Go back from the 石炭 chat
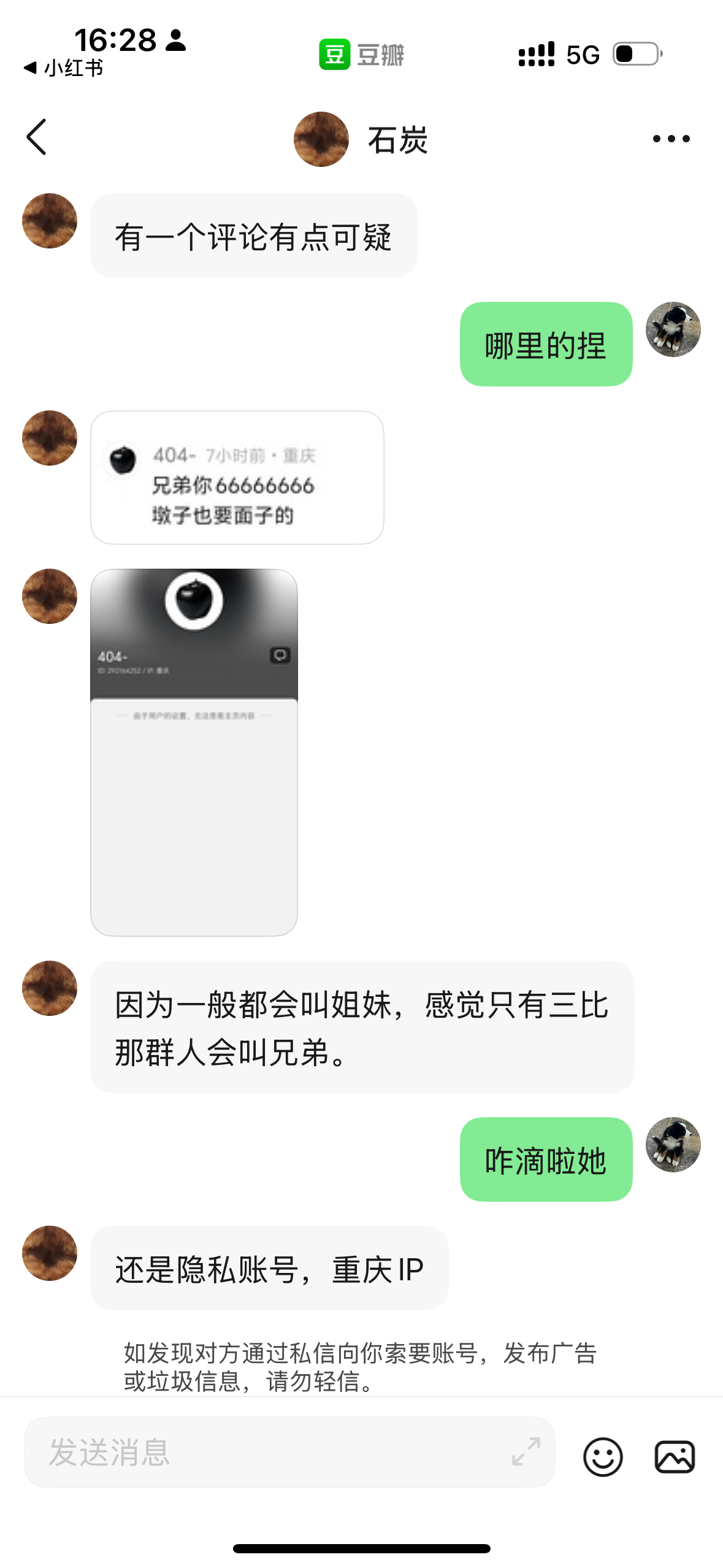Screen dimensions: 723x1568 click(37, 137)
